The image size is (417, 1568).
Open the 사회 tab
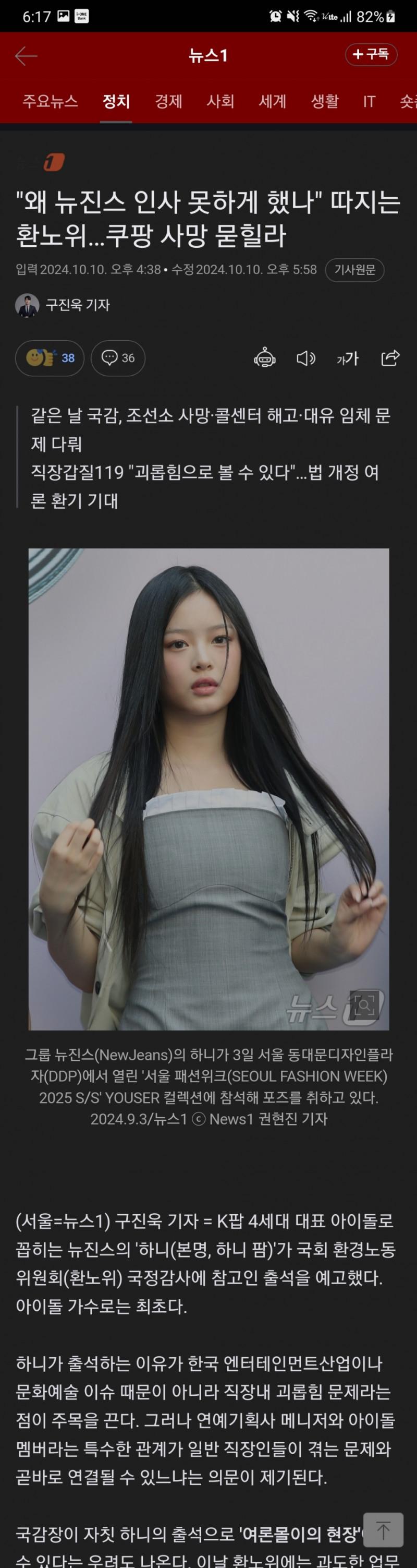click(x=220, y=101)
